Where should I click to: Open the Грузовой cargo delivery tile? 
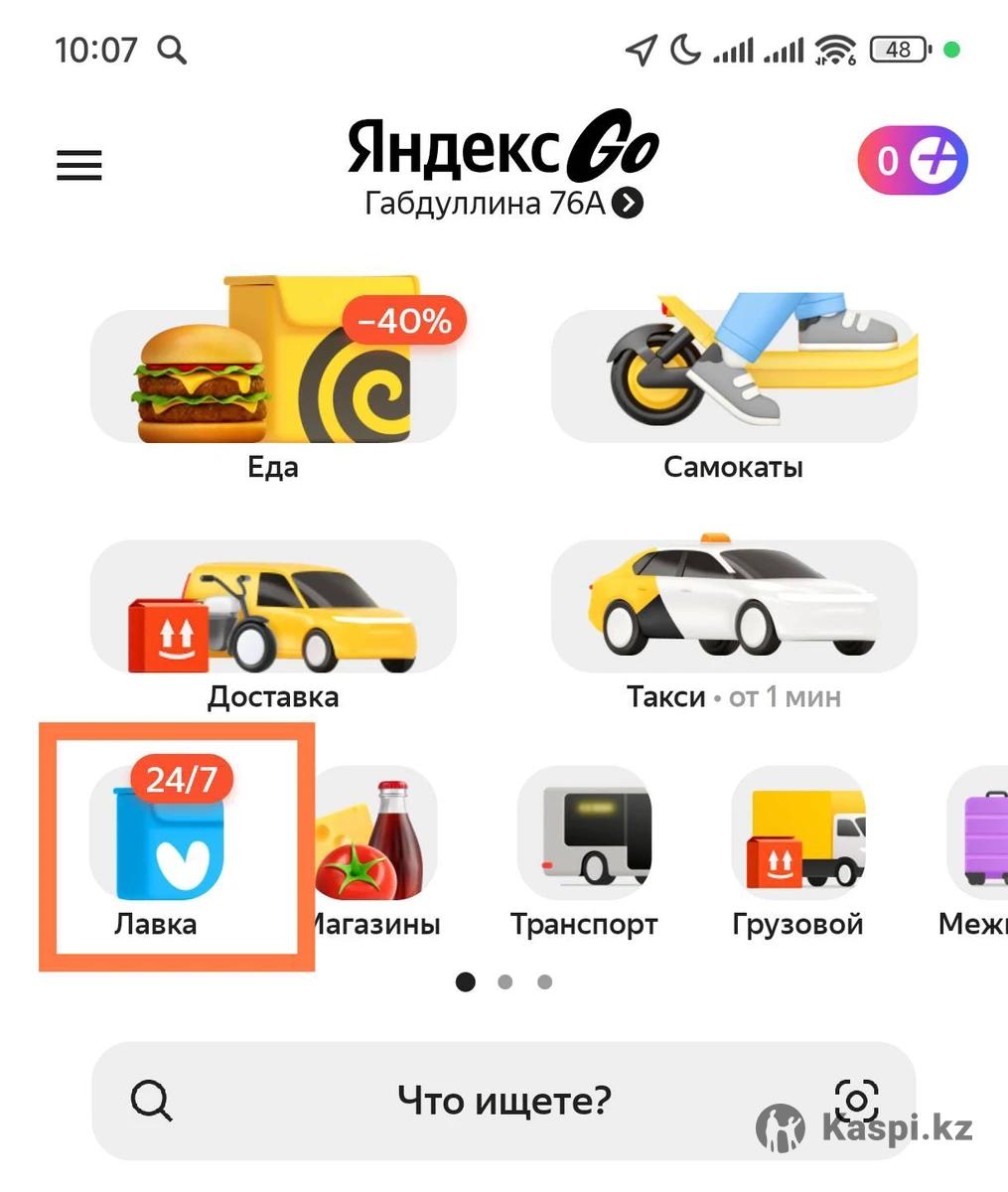pos(797,844)
